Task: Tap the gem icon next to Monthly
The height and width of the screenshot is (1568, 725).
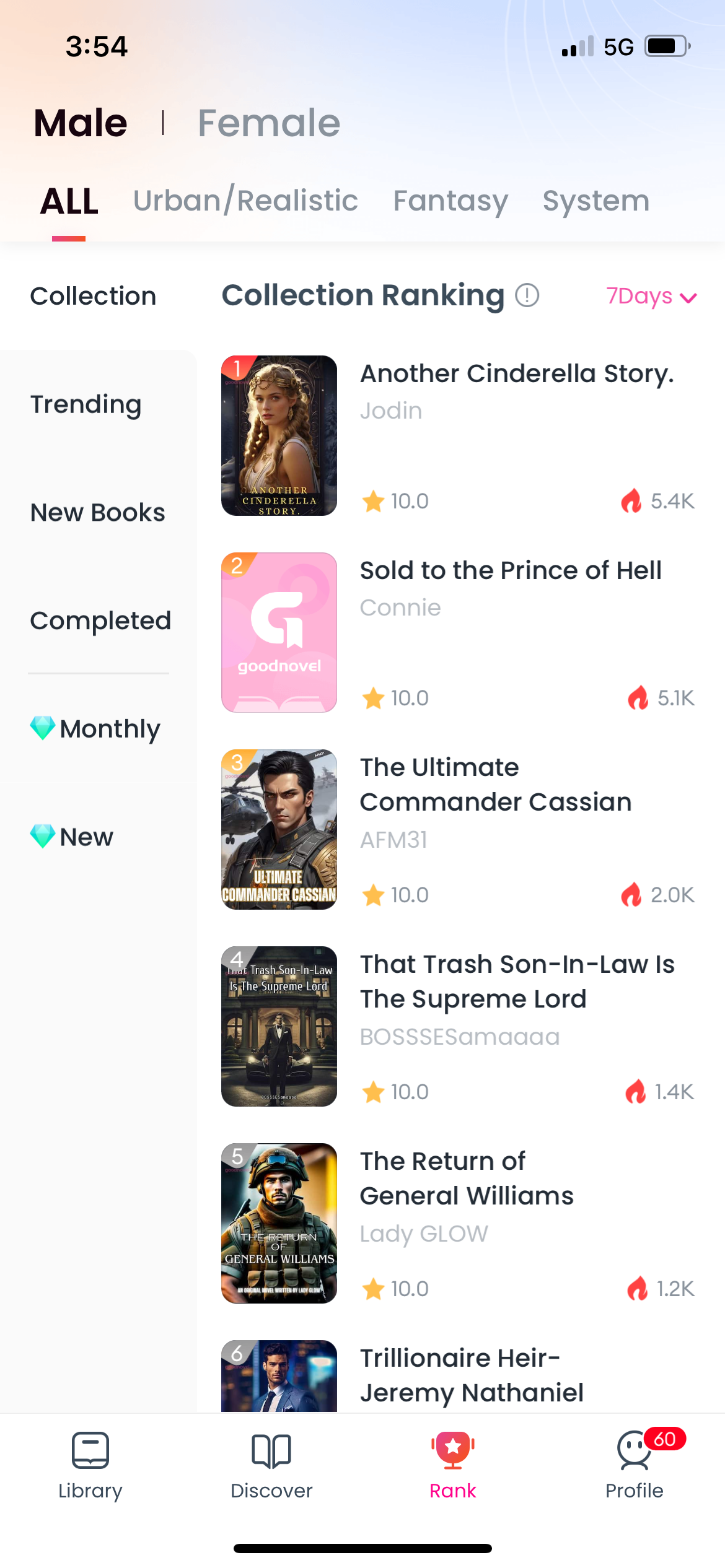Action: pos(42,729)
